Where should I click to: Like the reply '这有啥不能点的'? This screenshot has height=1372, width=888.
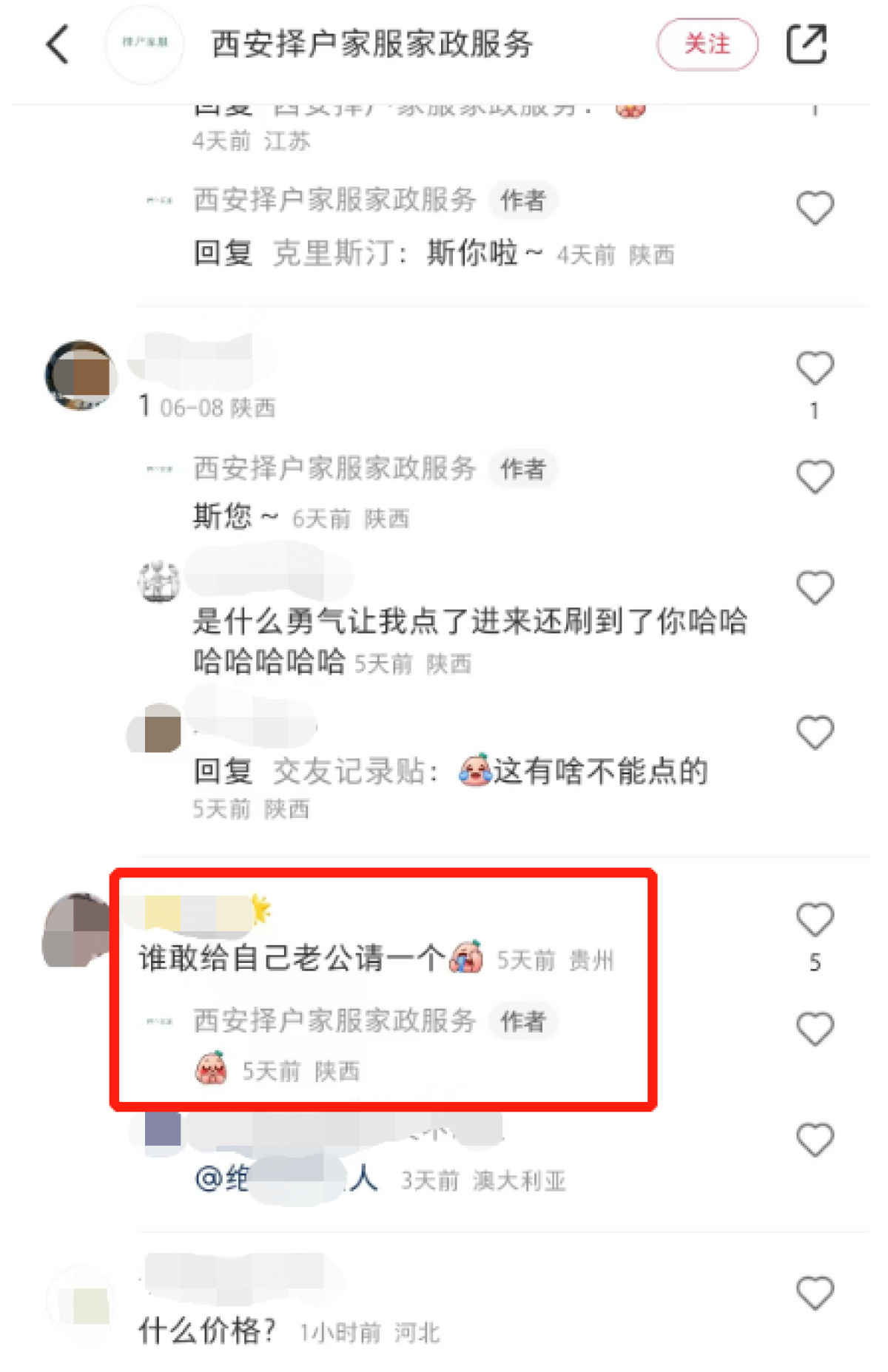[x=815, y=732]
